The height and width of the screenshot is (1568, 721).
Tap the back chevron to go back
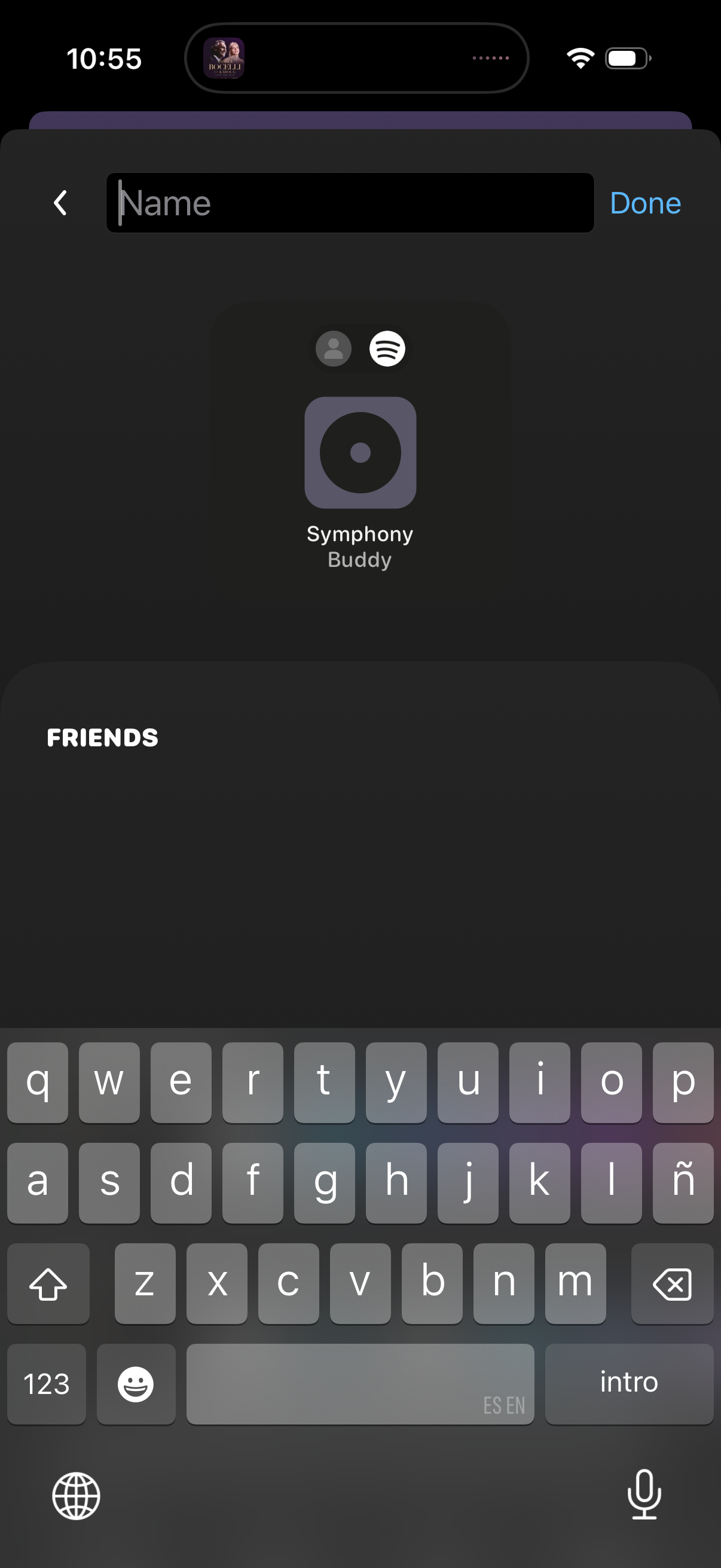coord(60,202)
